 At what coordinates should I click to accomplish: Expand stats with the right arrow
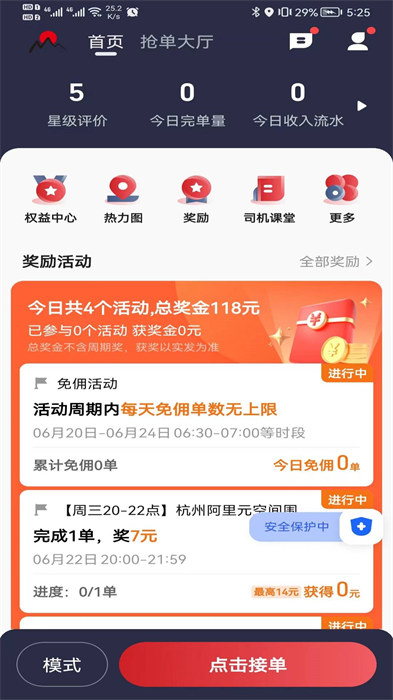[362, 106]
